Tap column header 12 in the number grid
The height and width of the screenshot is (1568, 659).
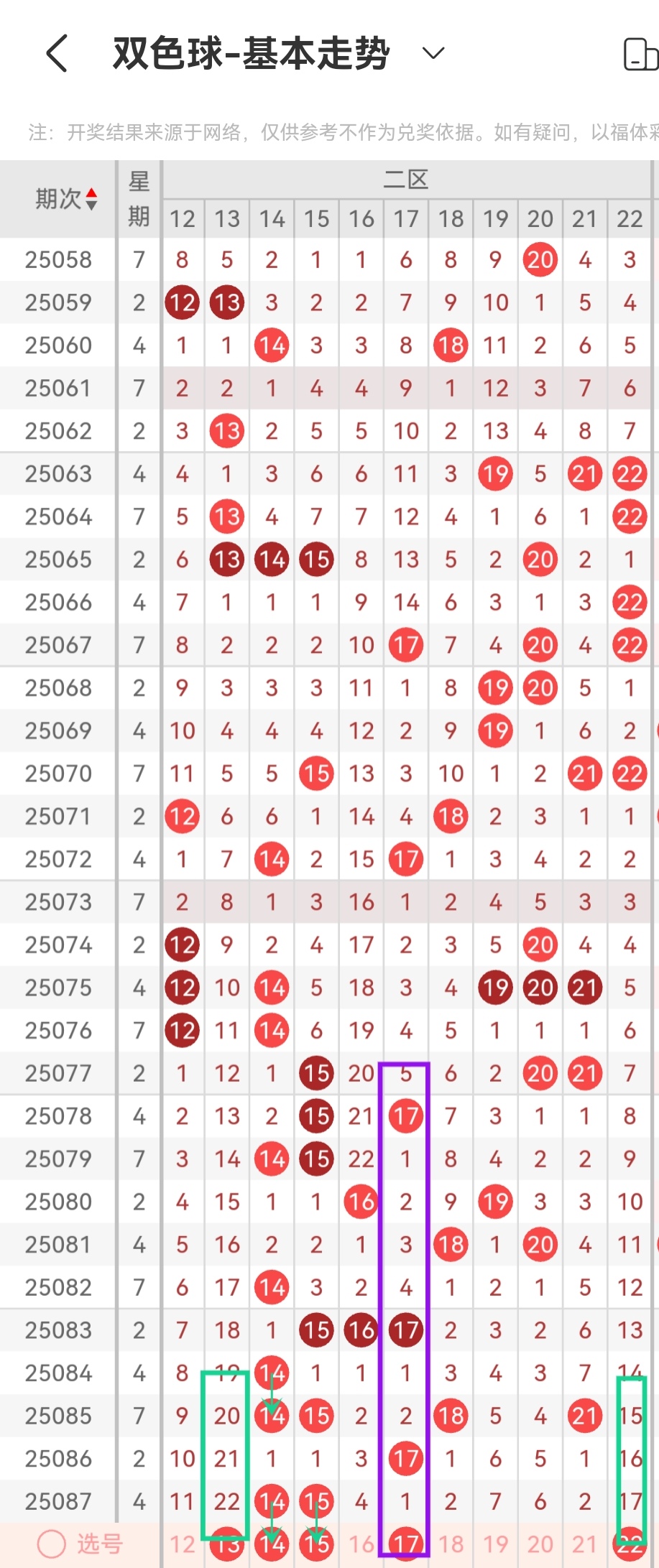pos(182,218)
